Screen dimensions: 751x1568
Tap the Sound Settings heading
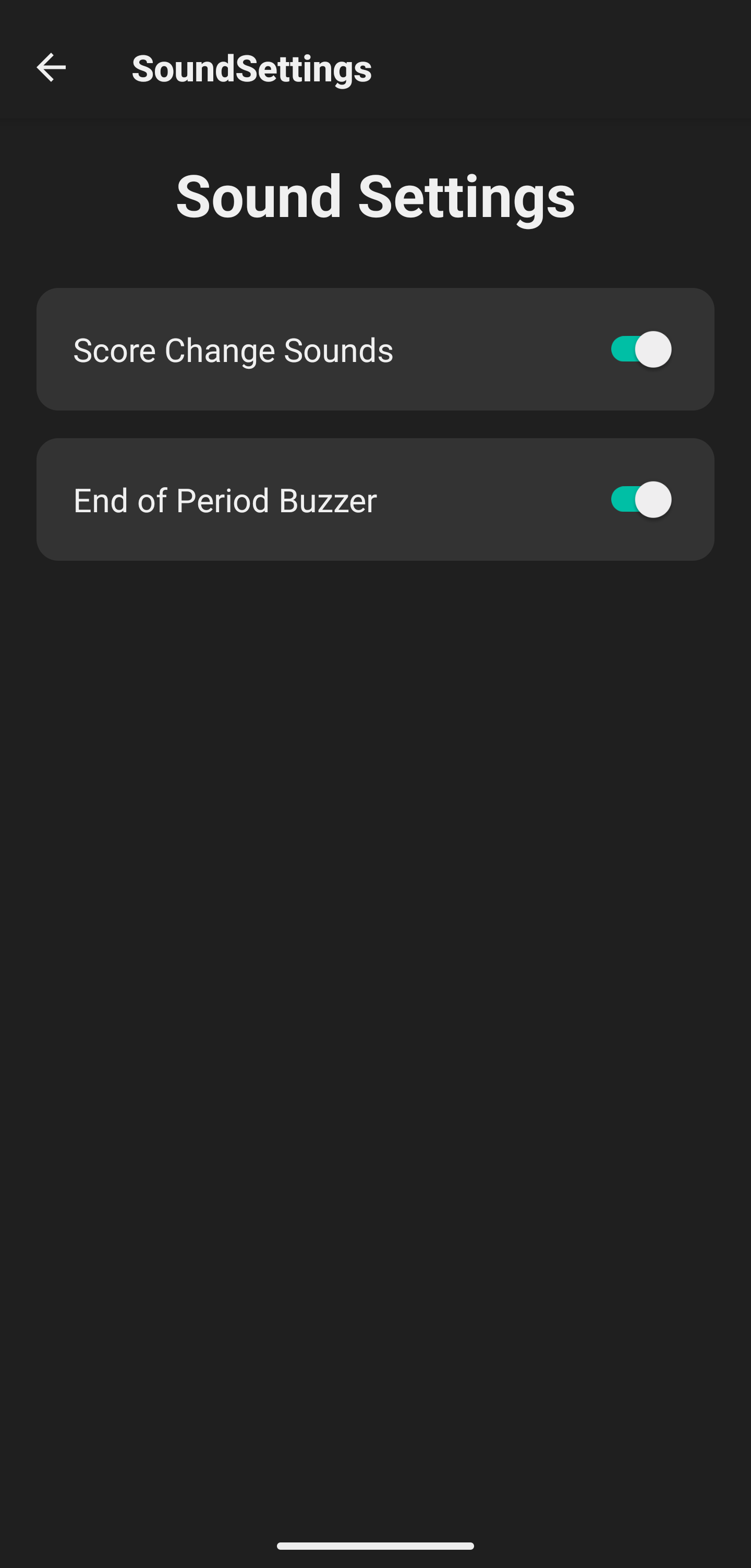pos(375,196)
